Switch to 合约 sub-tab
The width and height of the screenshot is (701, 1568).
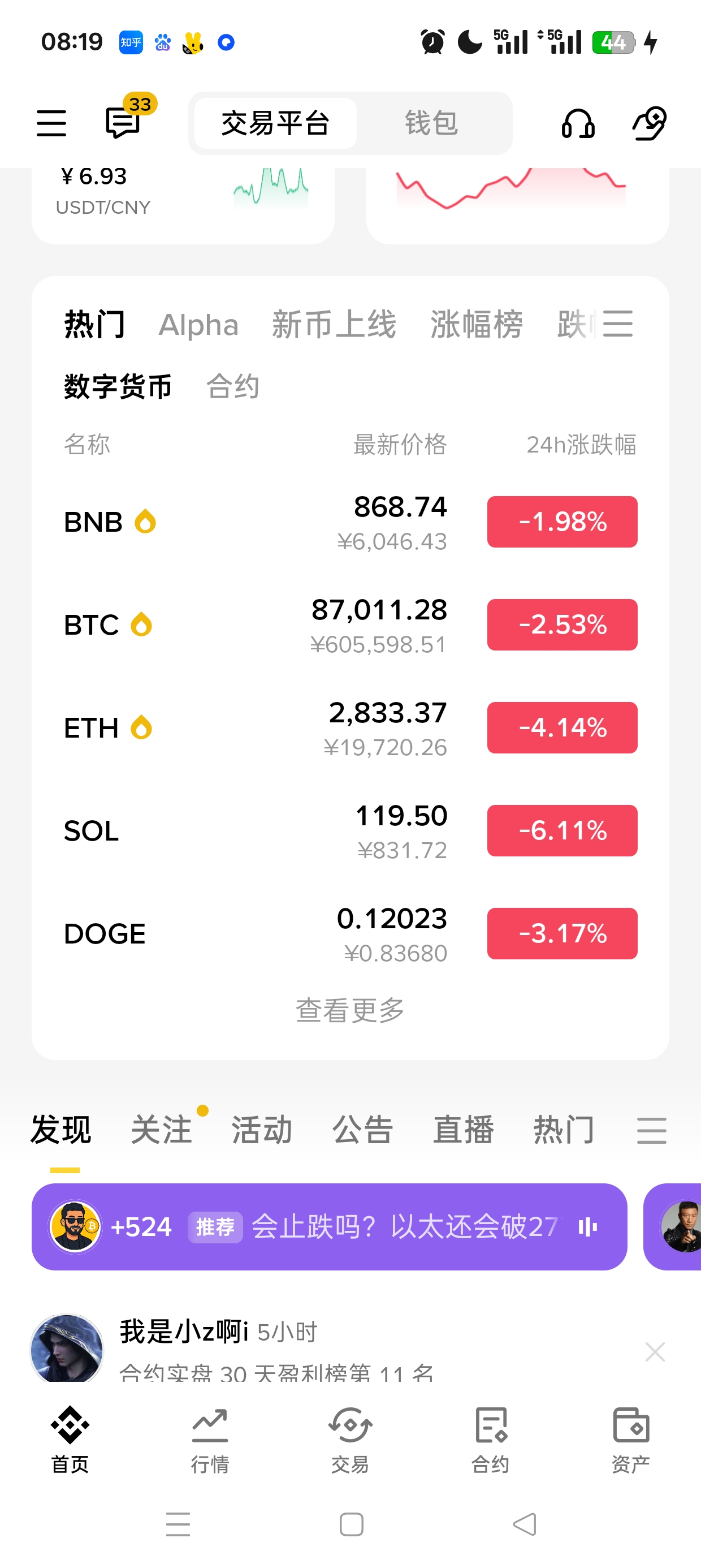pos(233,387)
